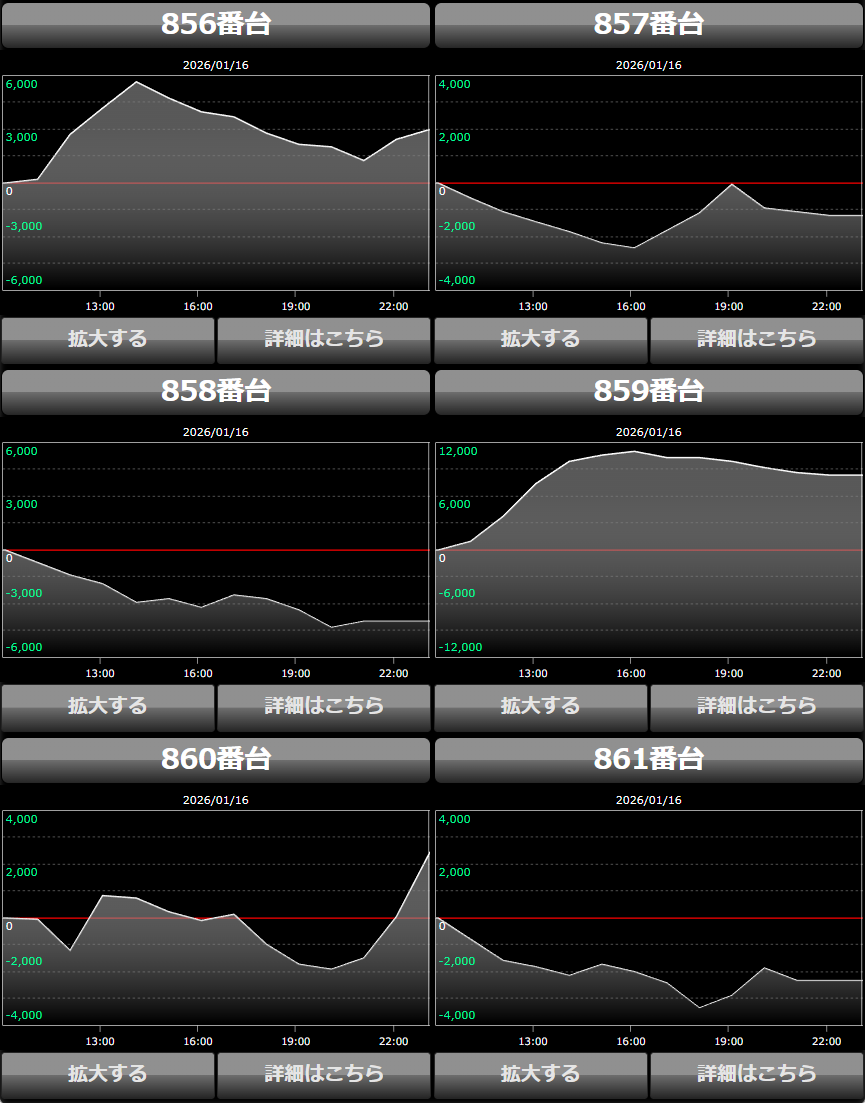Hit 拡大する for machine 861番台
The width and height of the screenshot is (865, 1103).
pos(541,1075)
